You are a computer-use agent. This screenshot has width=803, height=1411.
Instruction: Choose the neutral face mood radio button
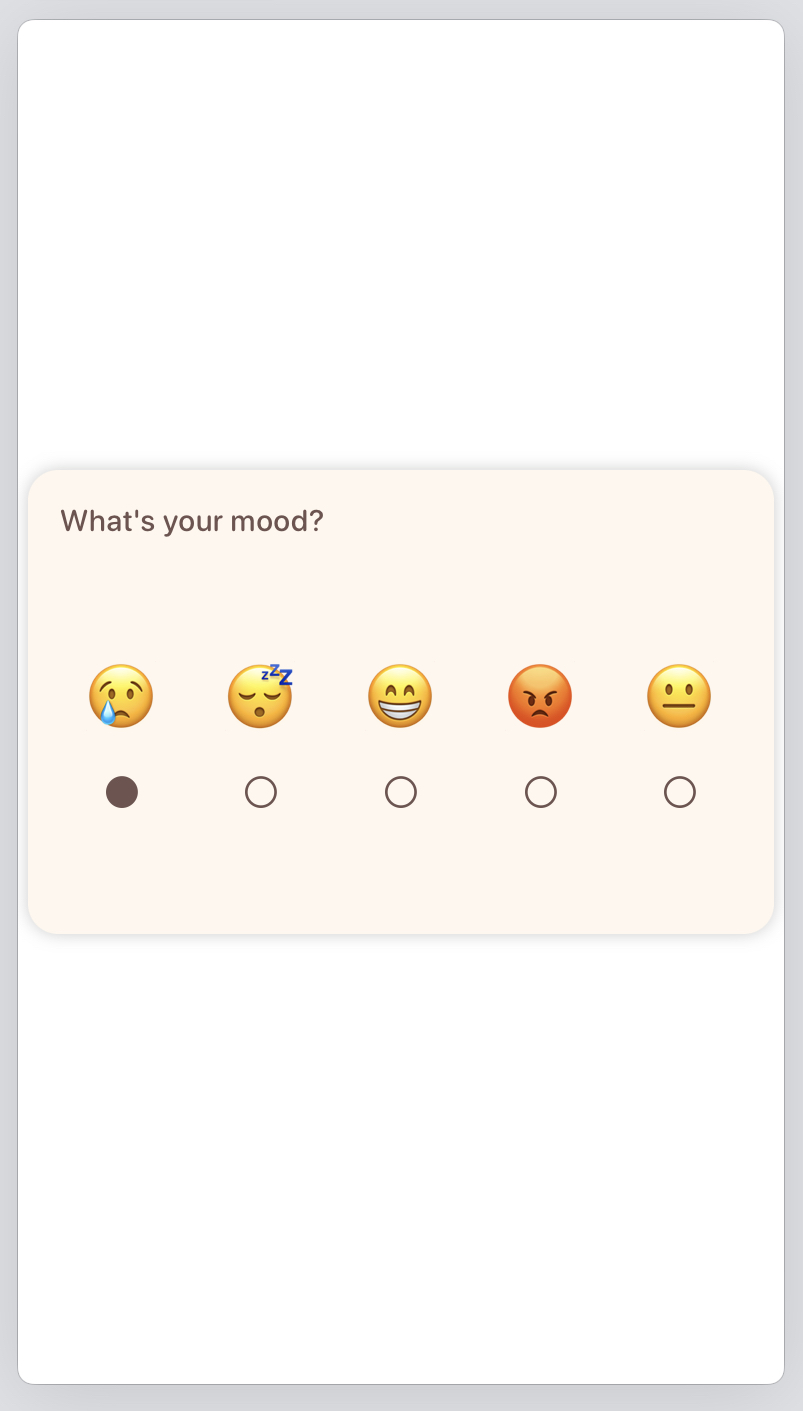680,792
